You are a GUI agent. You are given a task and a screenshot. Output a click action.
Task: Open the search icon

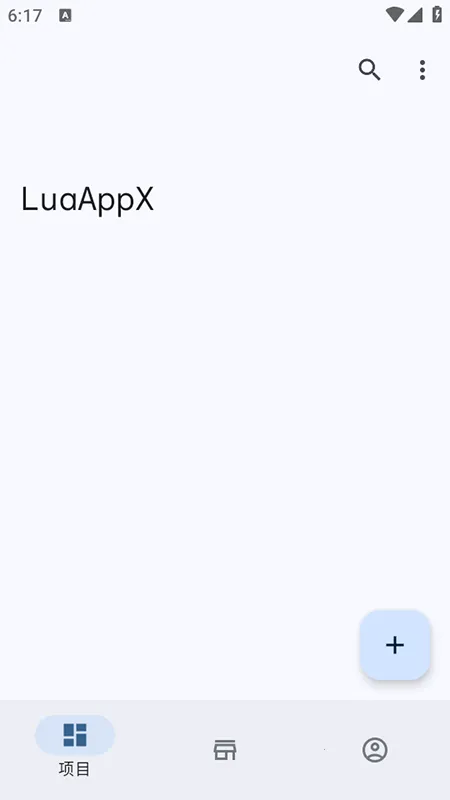[369, 70]
